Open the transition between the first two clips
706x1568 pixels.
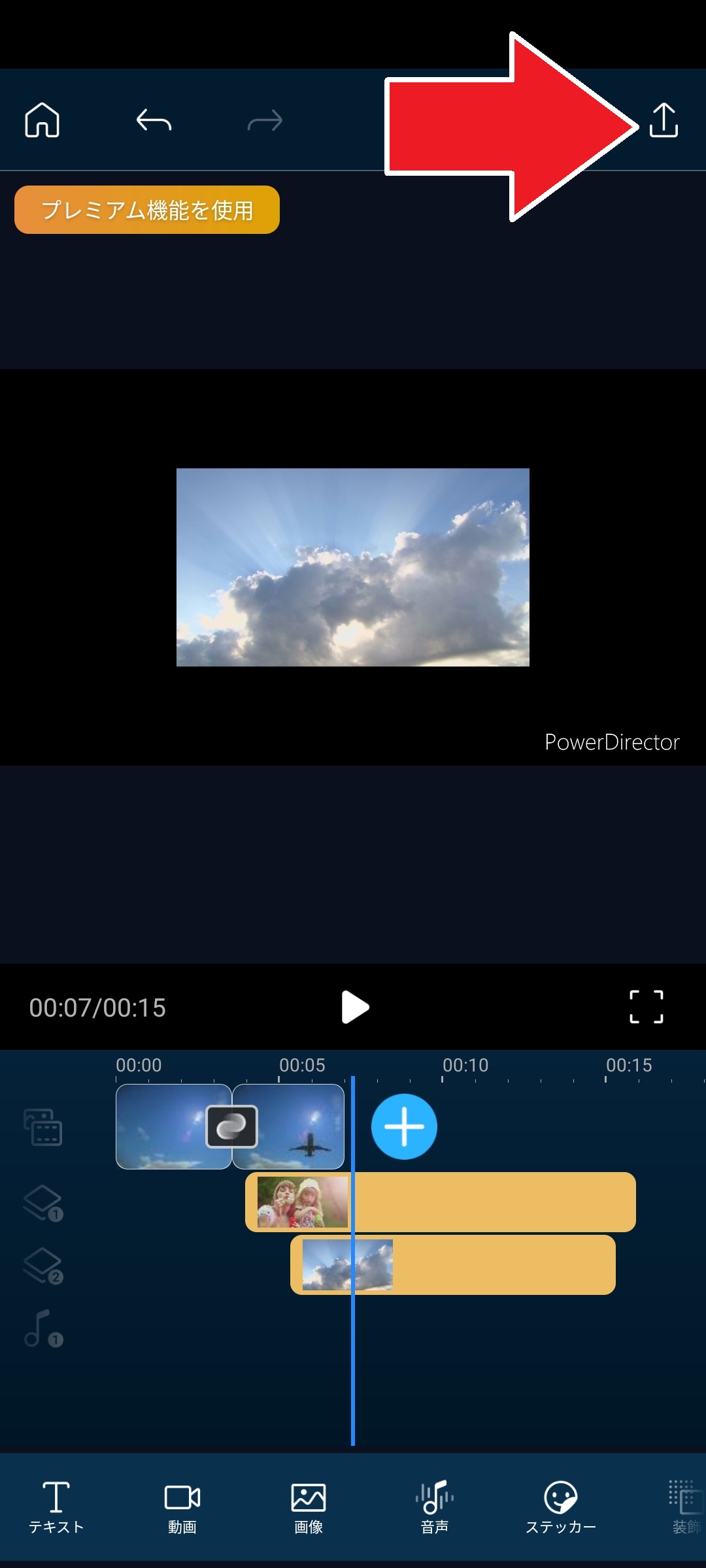pos(231,1126)
